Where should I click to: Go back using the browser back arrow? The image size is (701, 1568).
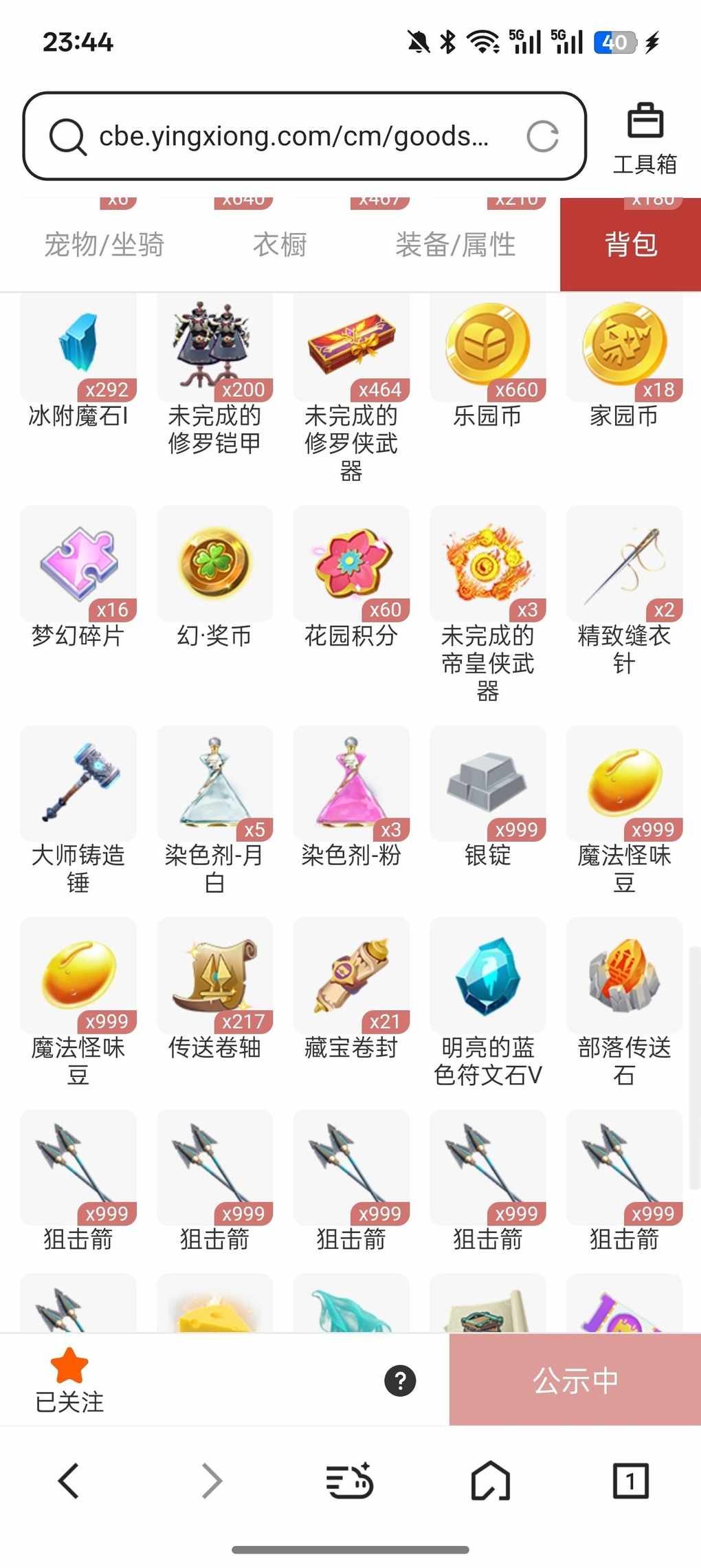69,1480
